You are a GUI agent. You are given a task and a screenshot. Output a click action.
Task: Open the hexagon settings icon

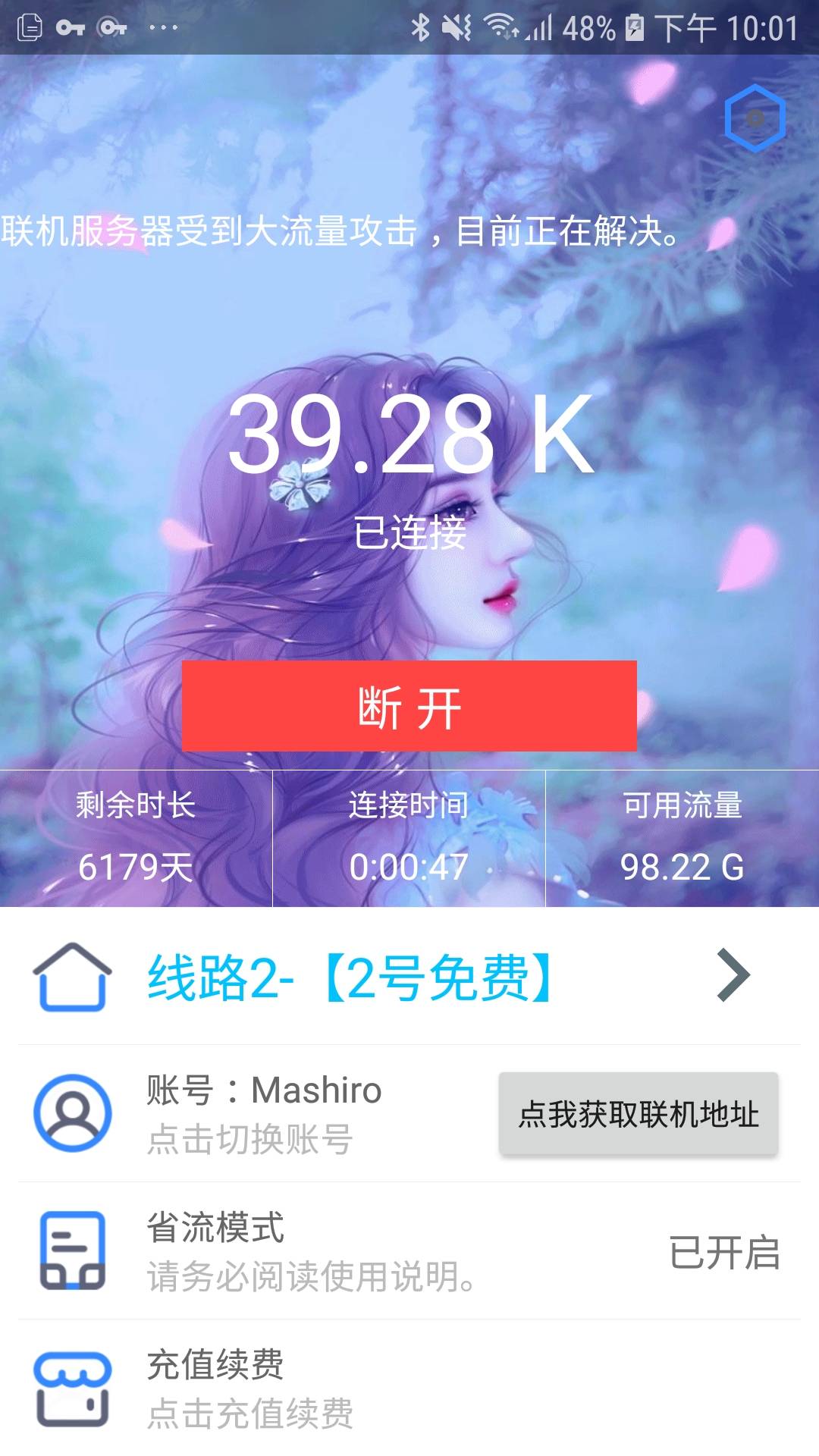tap(755, 118)
